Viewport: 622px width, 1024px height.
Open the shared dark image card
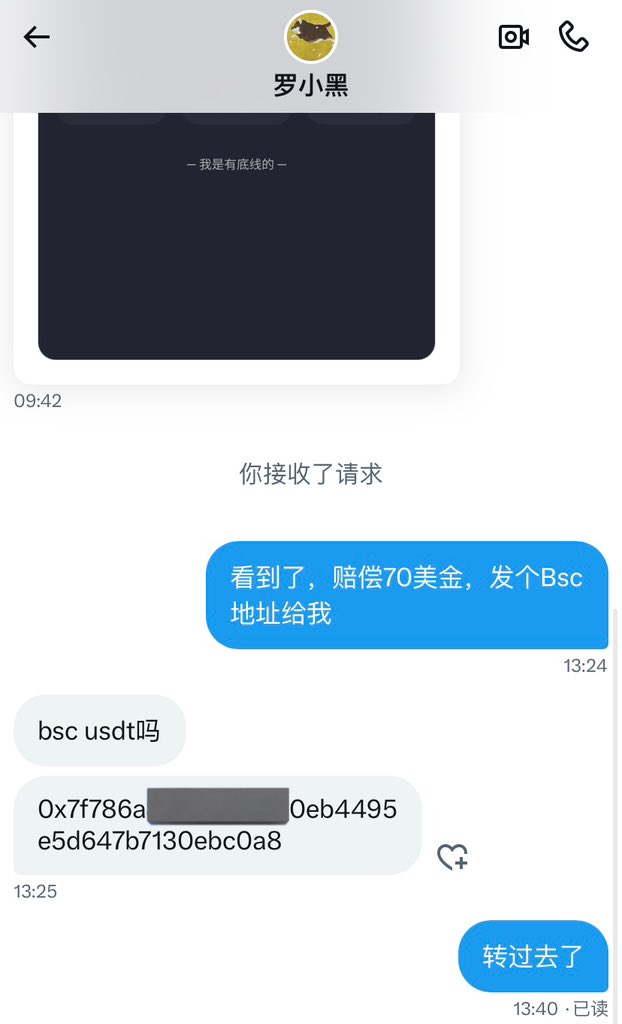coord(236,240)
